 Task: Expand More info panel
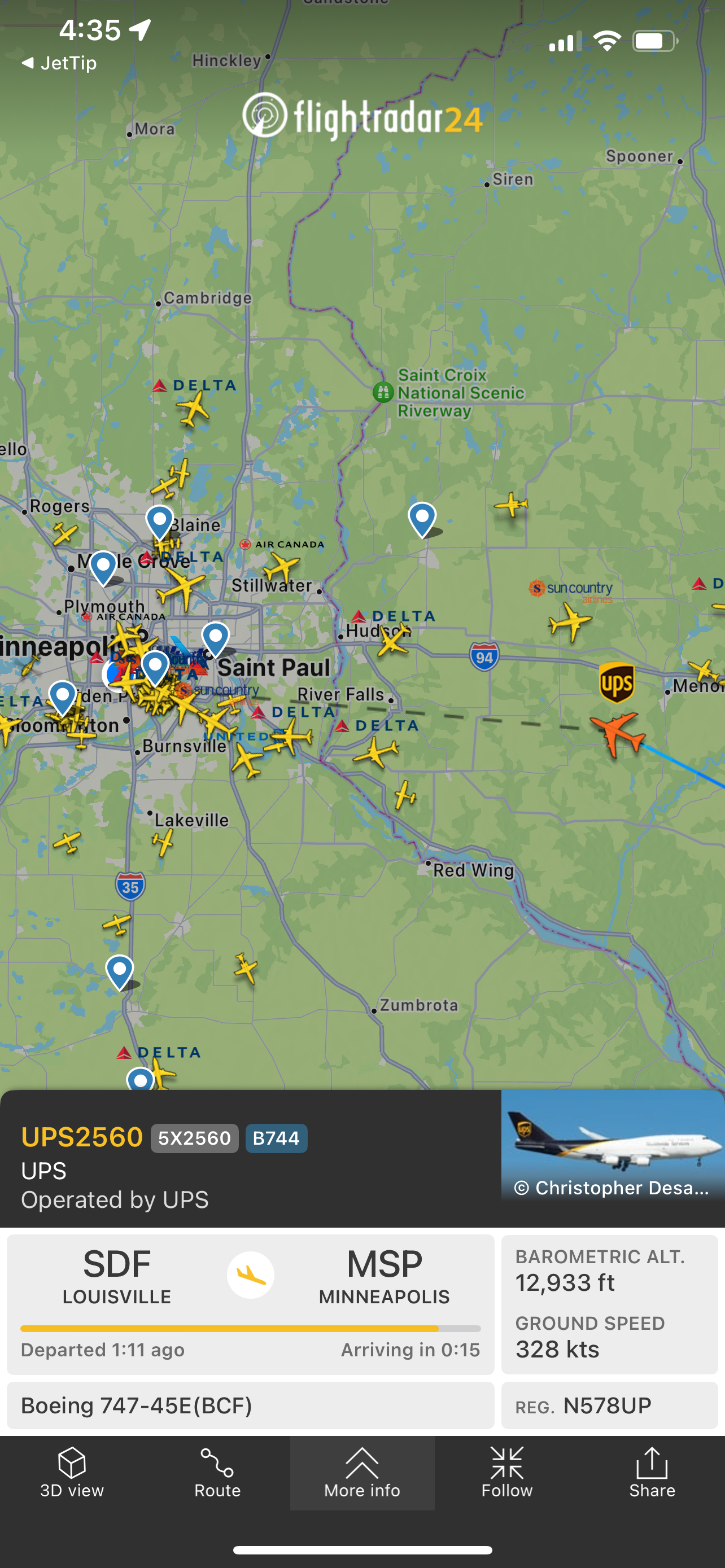362,1473
